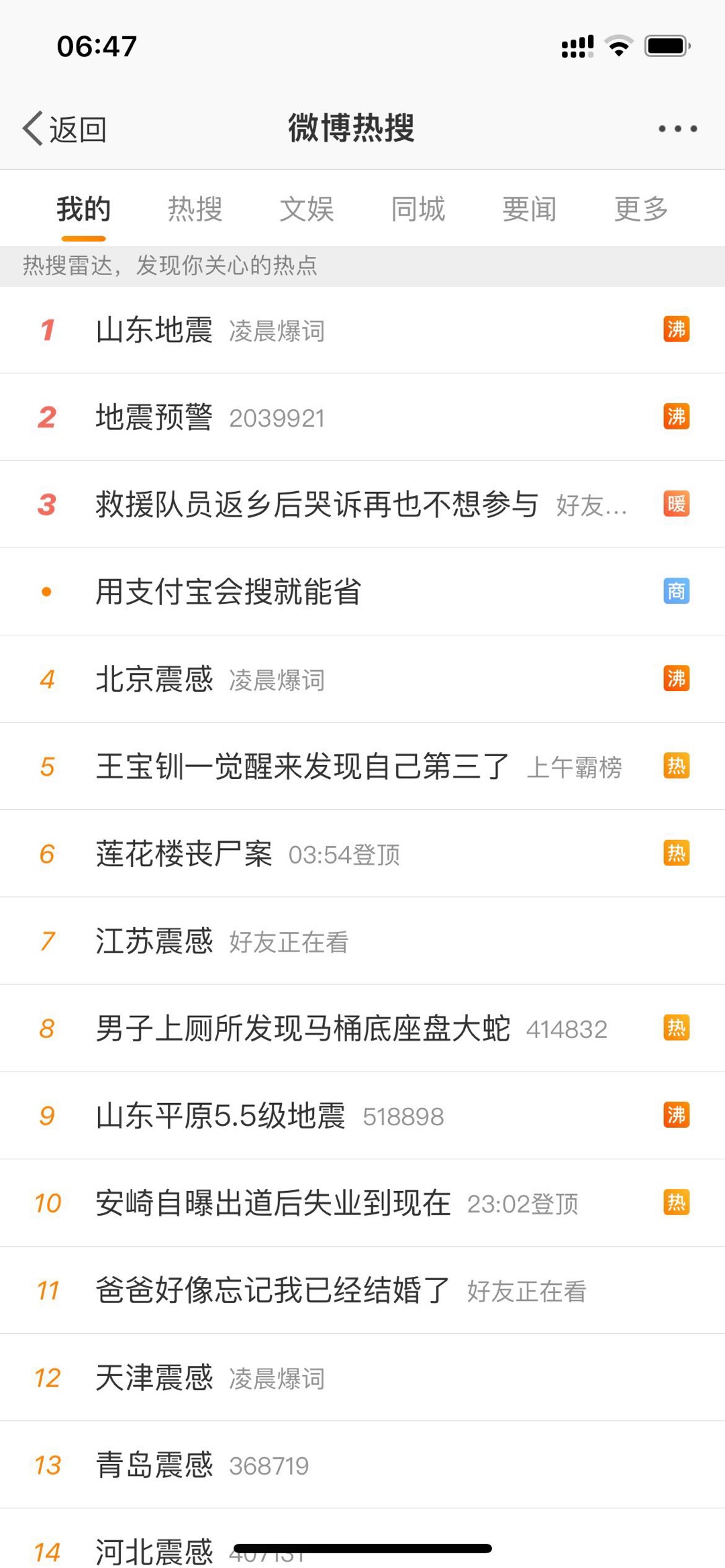Open the topic 男子上厕所发现马桶底座盘大蛇
This screenshot has width=725, height=1568.
[362, 1028]
